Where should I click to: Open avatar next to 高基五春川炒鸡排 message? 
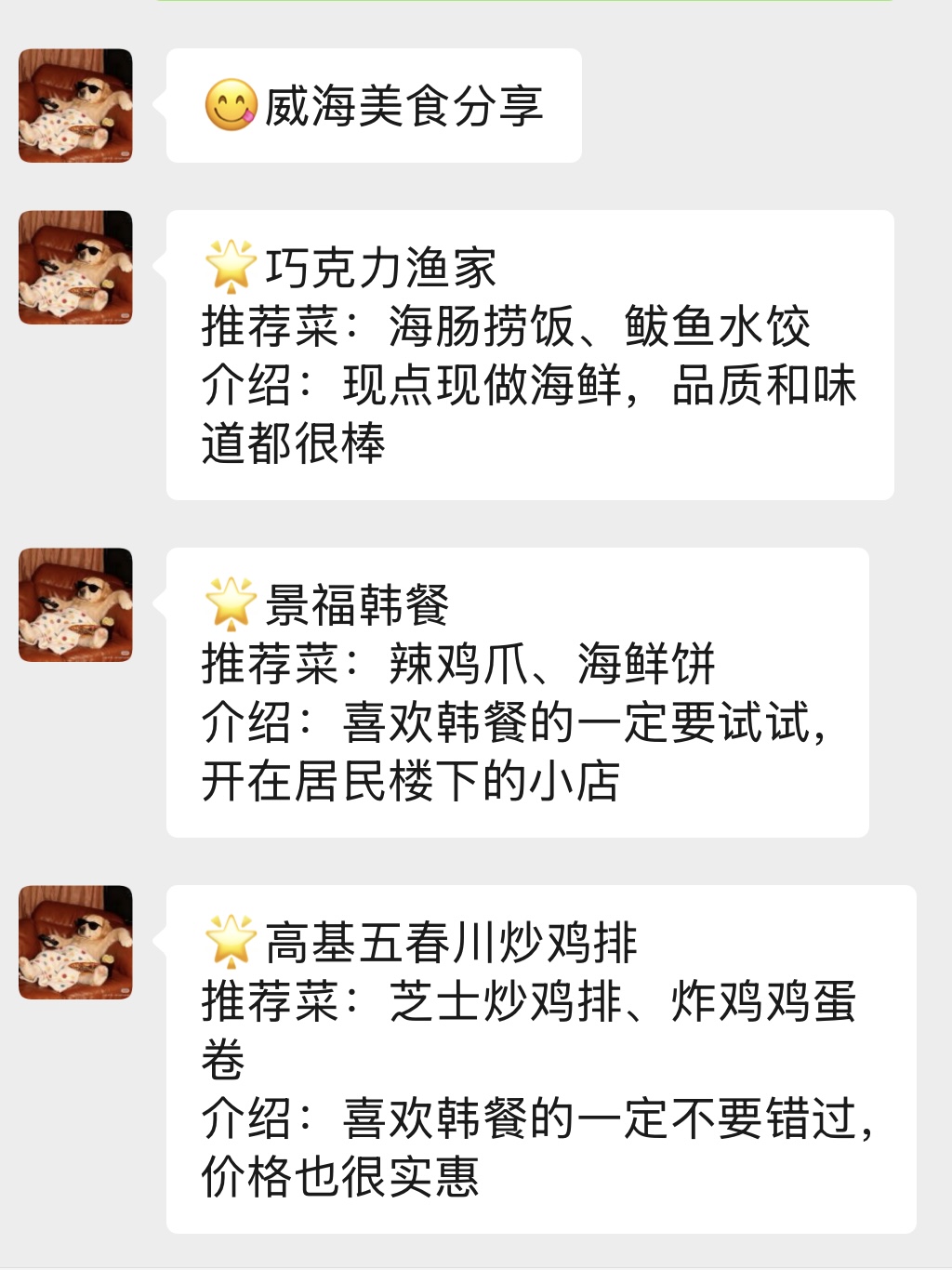tap(75, 943)
